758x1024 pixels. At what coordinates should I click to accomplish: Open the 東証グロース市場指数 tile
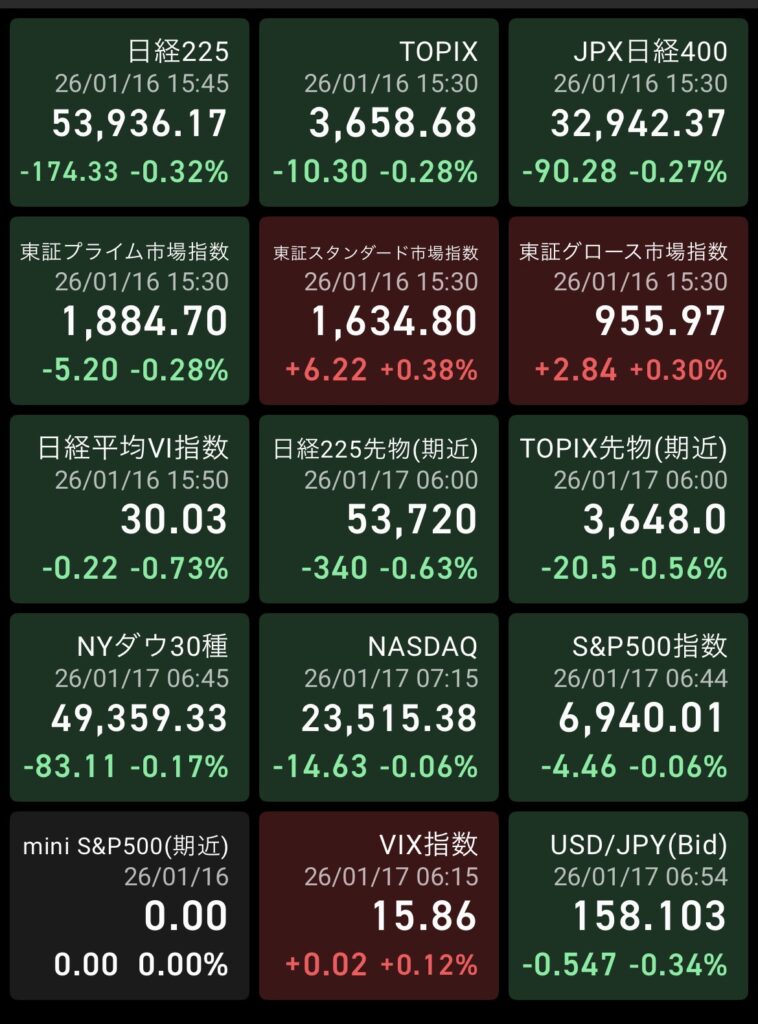point(628,310)
